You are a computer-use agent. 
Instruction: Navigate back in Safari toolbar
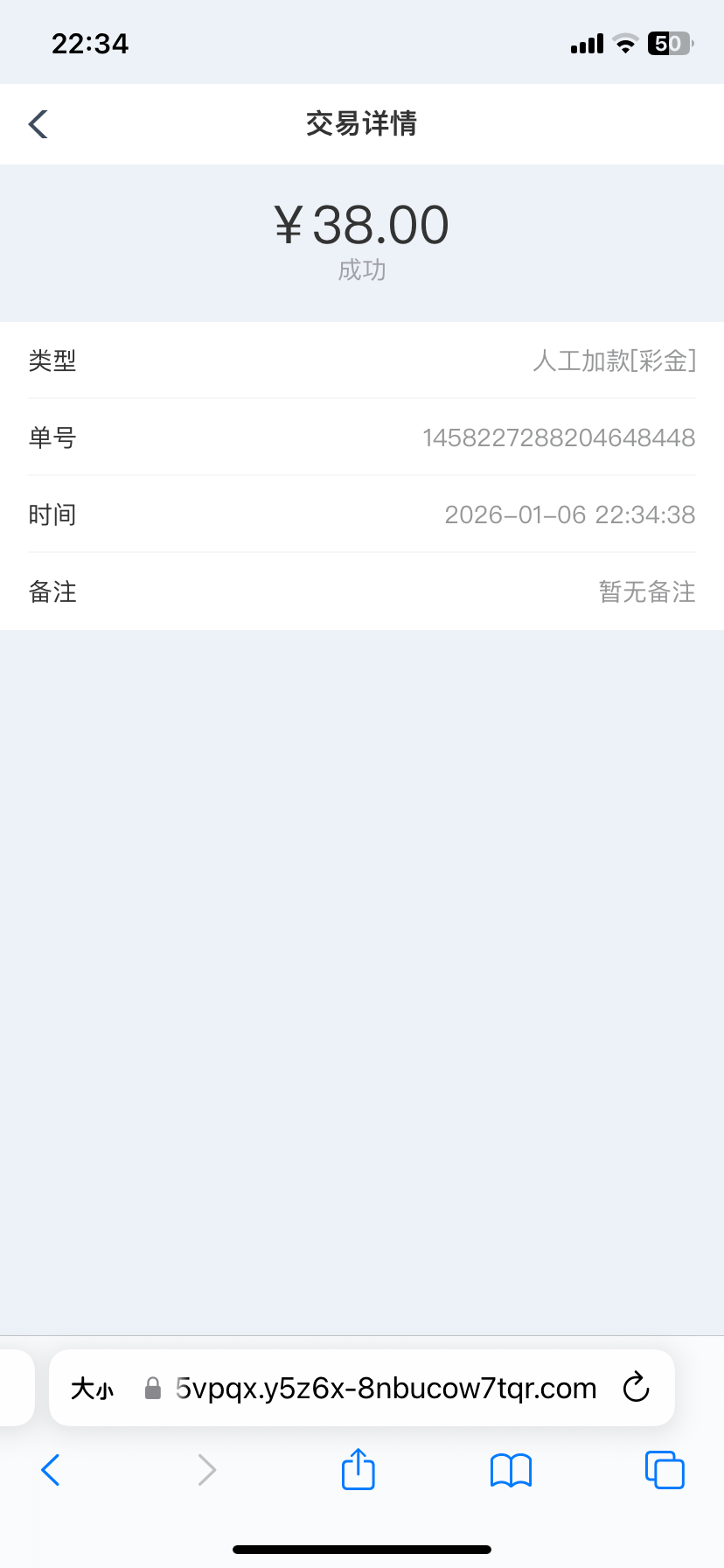point(51,1470)
